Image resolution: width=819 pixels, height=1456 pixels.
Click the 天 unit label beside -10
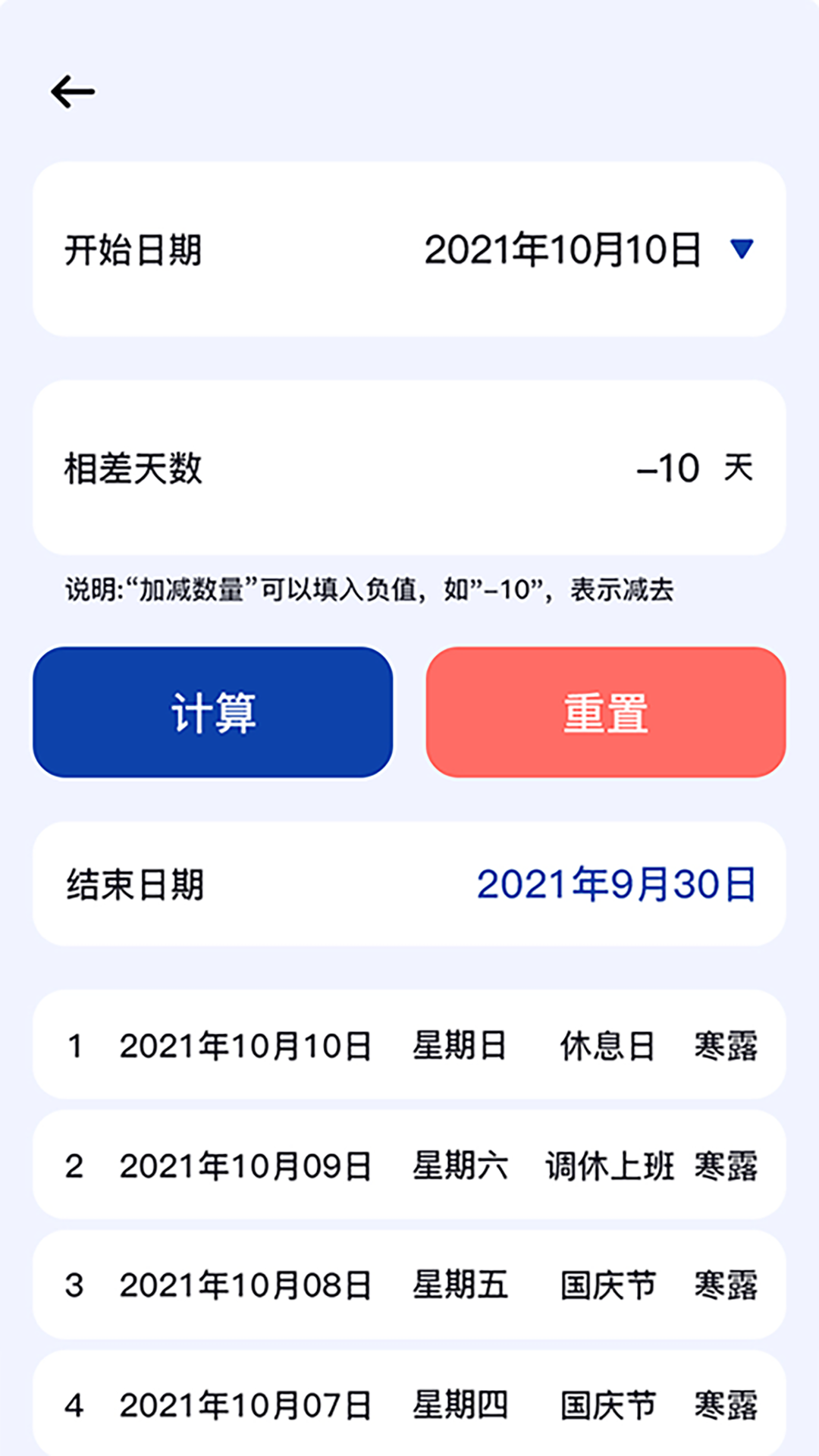coord(739,469)
